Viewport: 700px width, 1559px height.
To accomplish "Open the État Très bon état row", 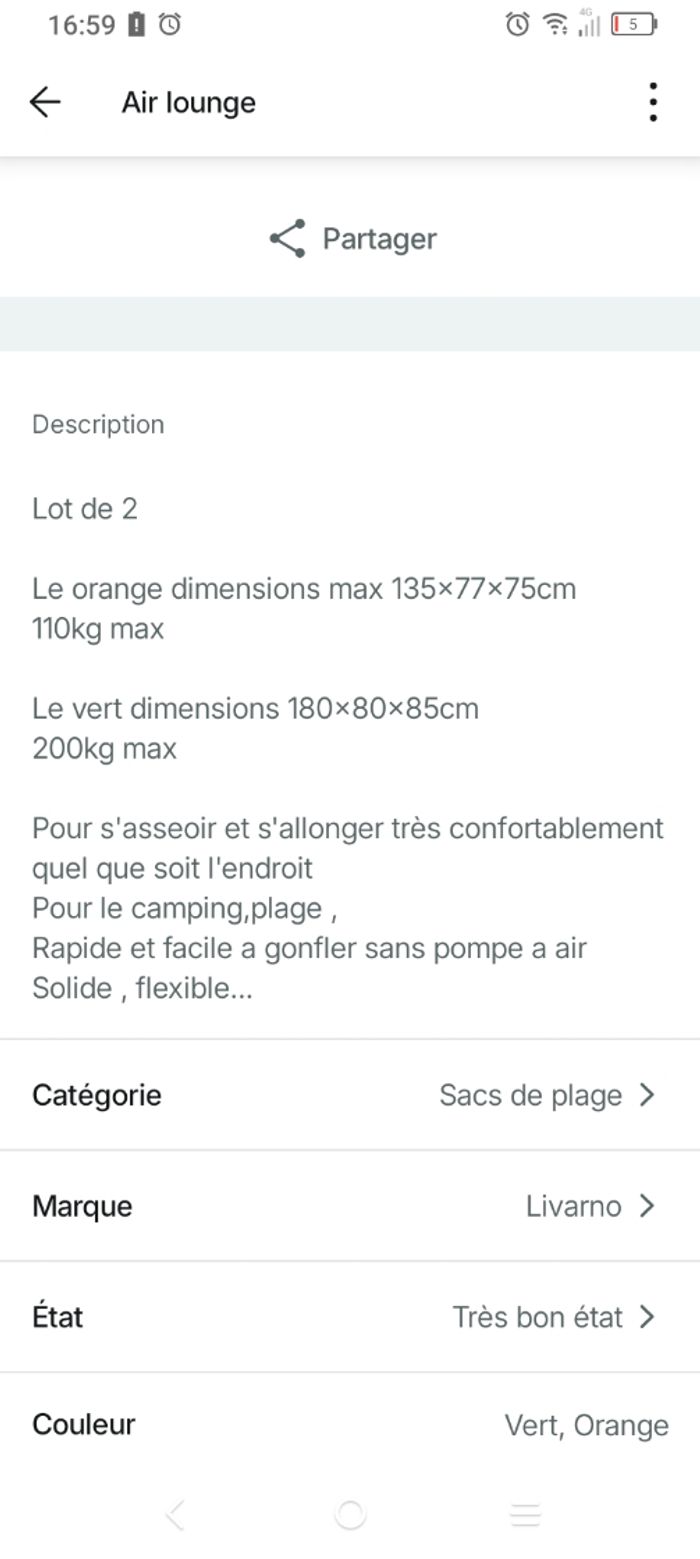I will (350, 1317).
